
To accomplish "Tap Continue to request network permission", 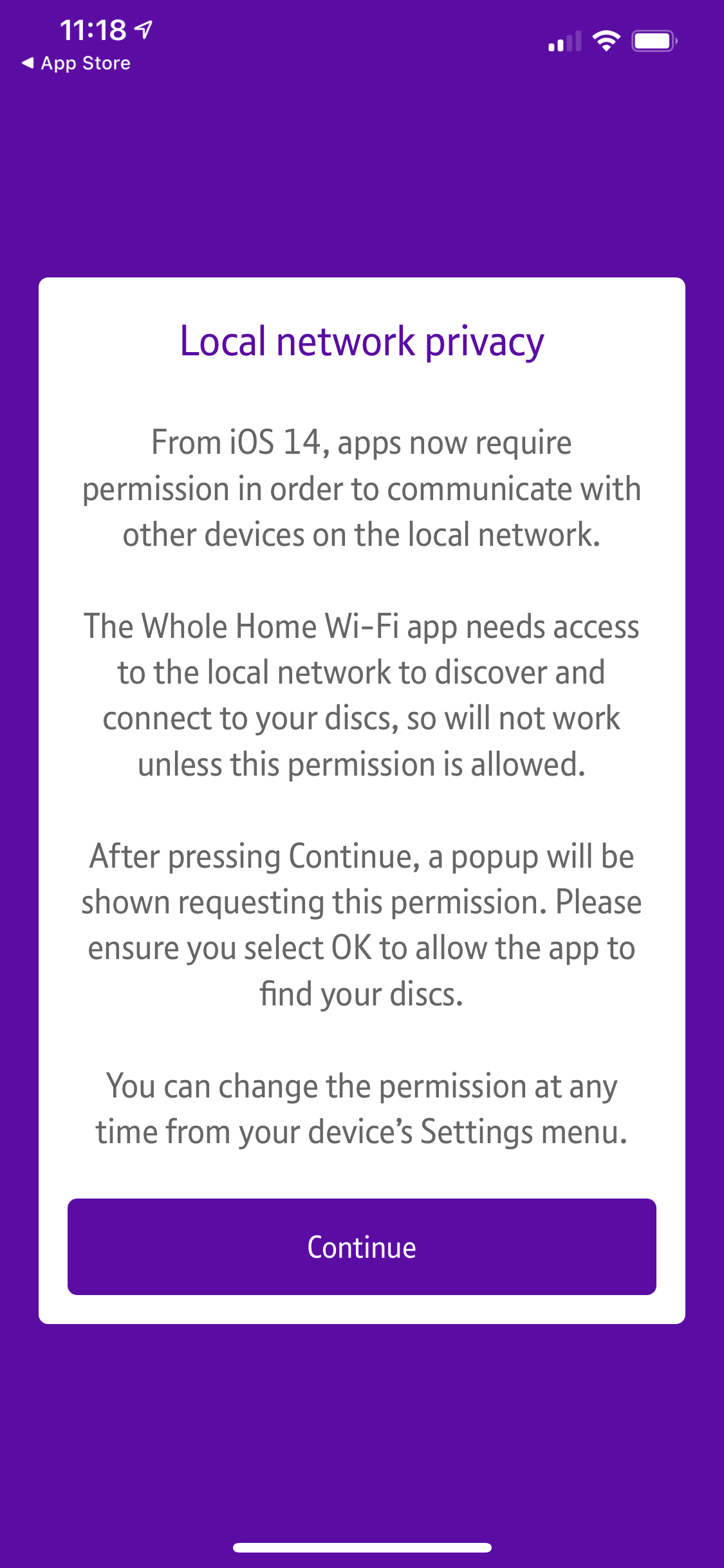I will point(362,1247).
